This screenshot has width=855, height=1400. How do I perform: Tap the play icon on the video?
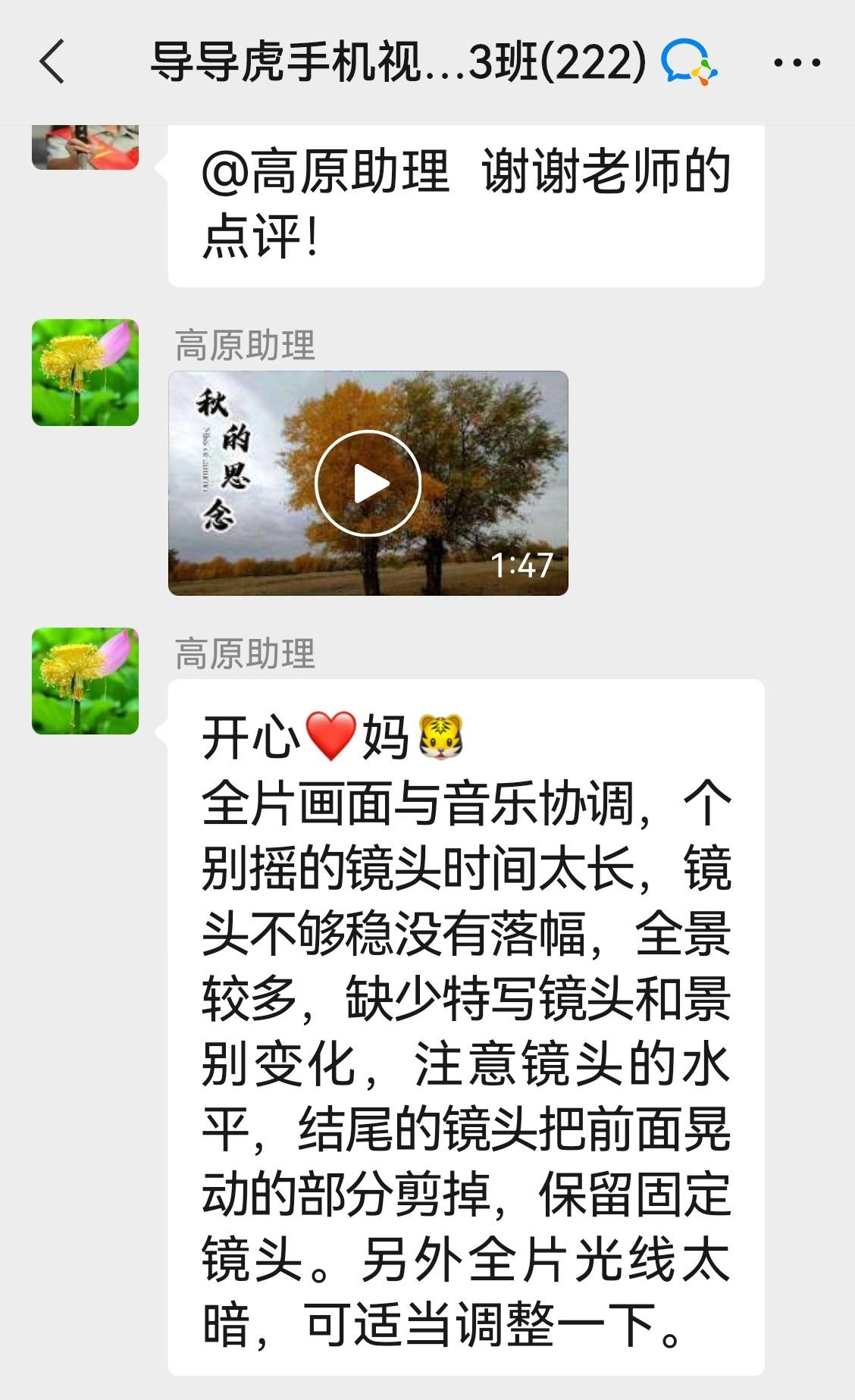[x=369, y=482]
